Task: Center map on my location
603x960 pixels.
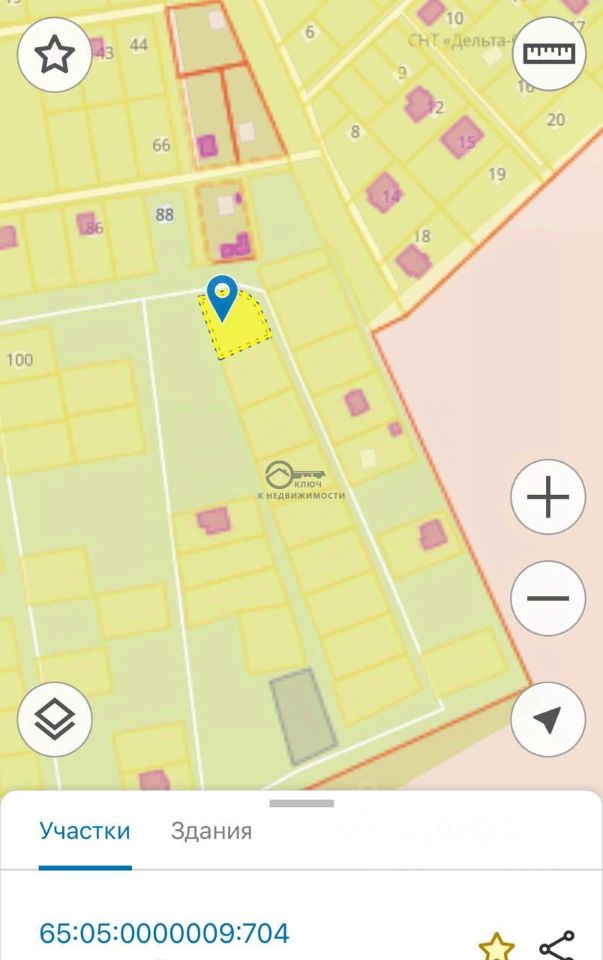Action: point(547,719)
